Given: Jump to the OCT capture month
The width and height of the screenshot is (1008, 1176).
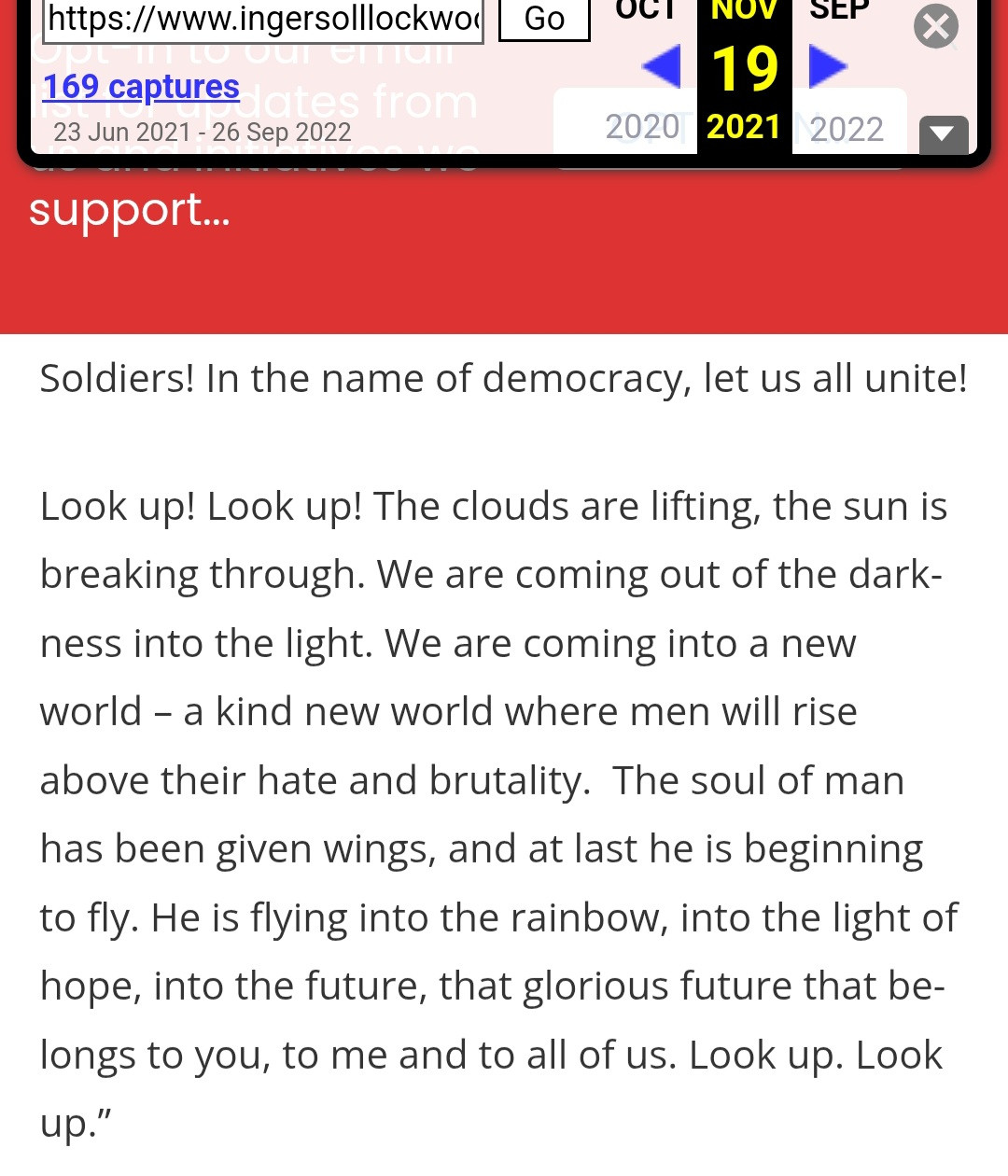Looking at the screenshot, I should (646, 11).
